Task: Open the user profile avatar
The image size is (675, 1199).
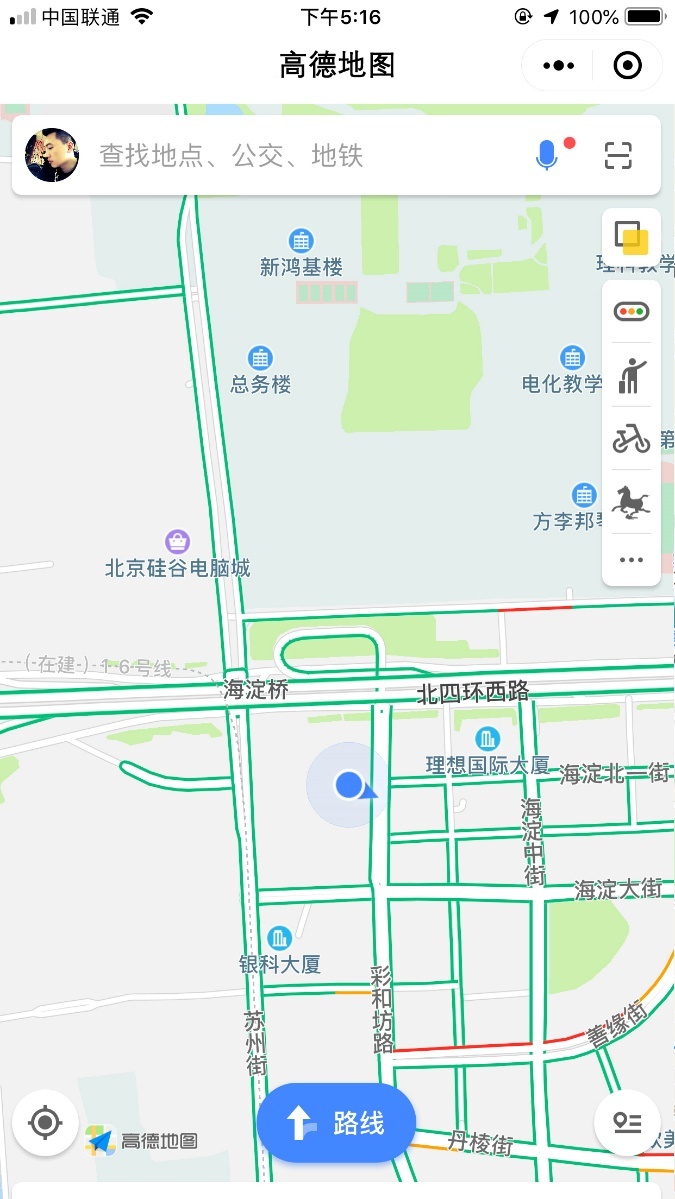Action: [52, 155]
